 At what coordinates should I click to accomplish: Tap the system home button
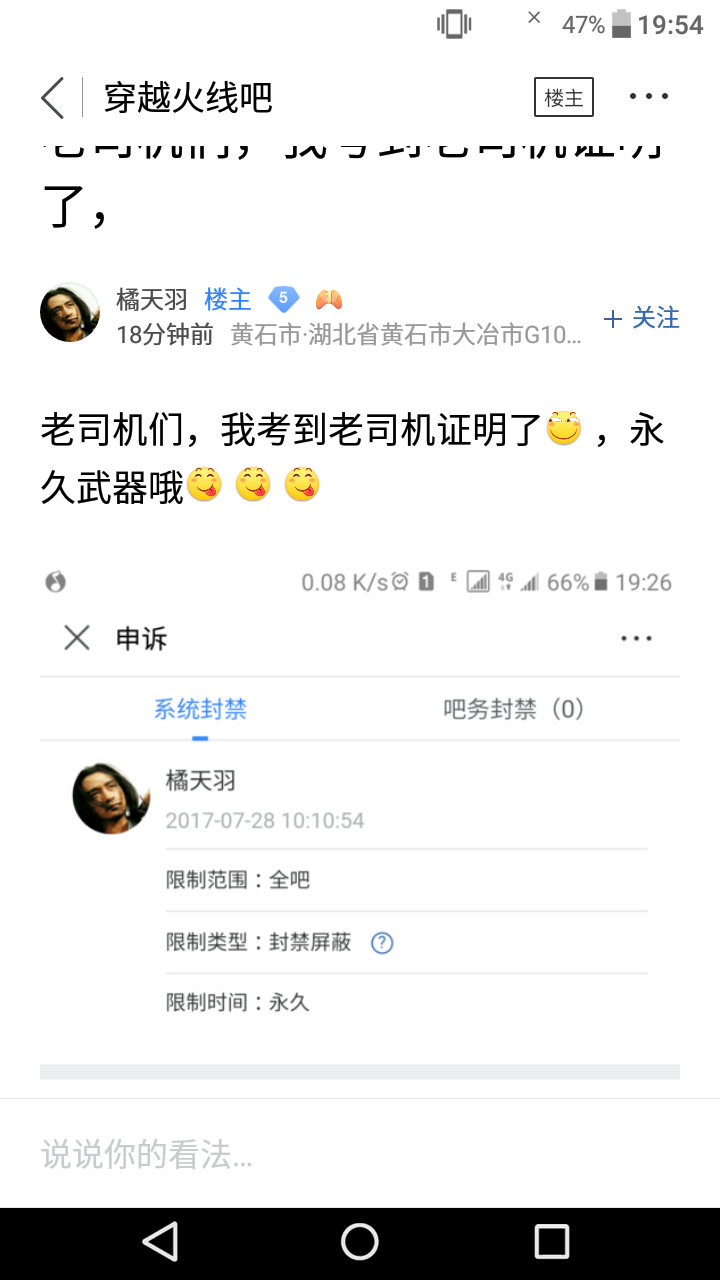(360, 1242)
